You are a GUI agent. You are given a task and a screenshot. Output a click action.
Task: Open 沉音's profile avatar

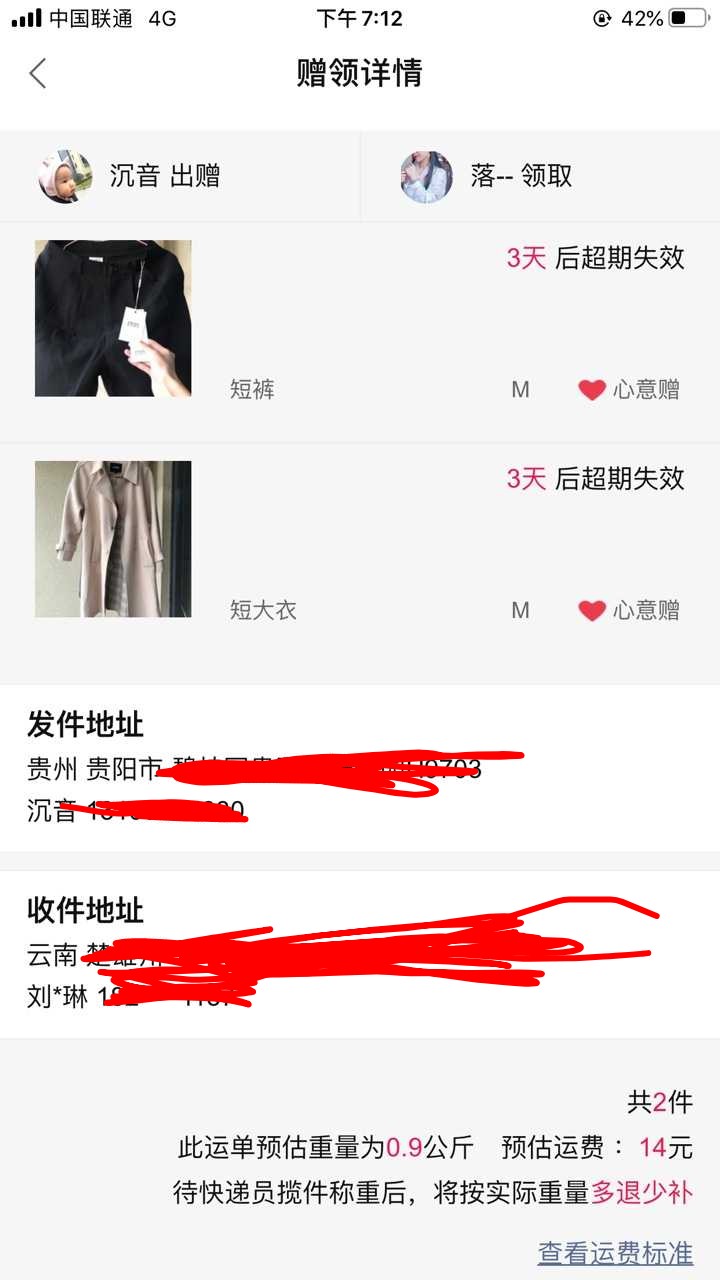tap(65, 176)
